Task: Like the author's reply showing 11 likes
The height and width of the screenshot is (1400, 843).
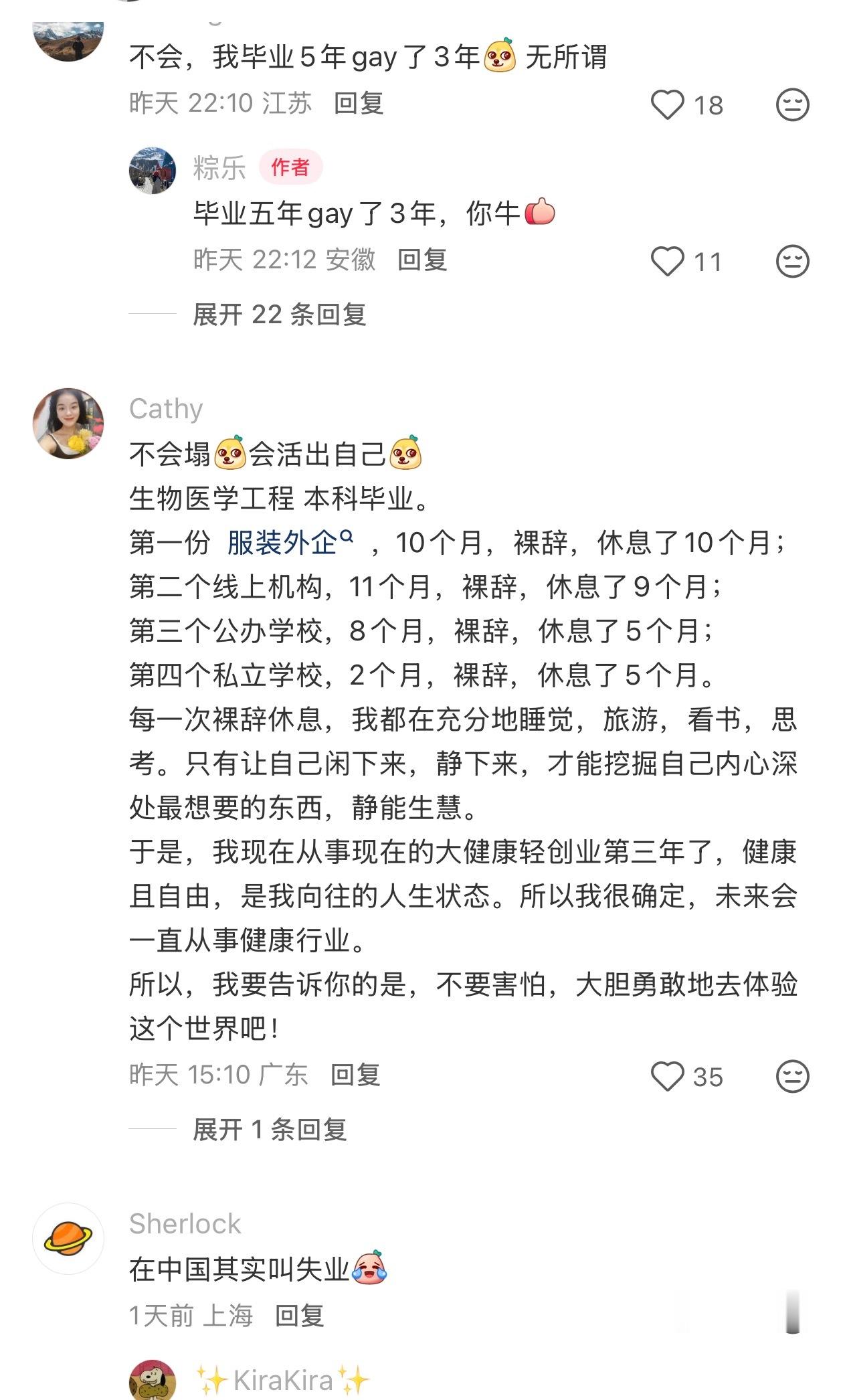Action: (x=666, y=260)
